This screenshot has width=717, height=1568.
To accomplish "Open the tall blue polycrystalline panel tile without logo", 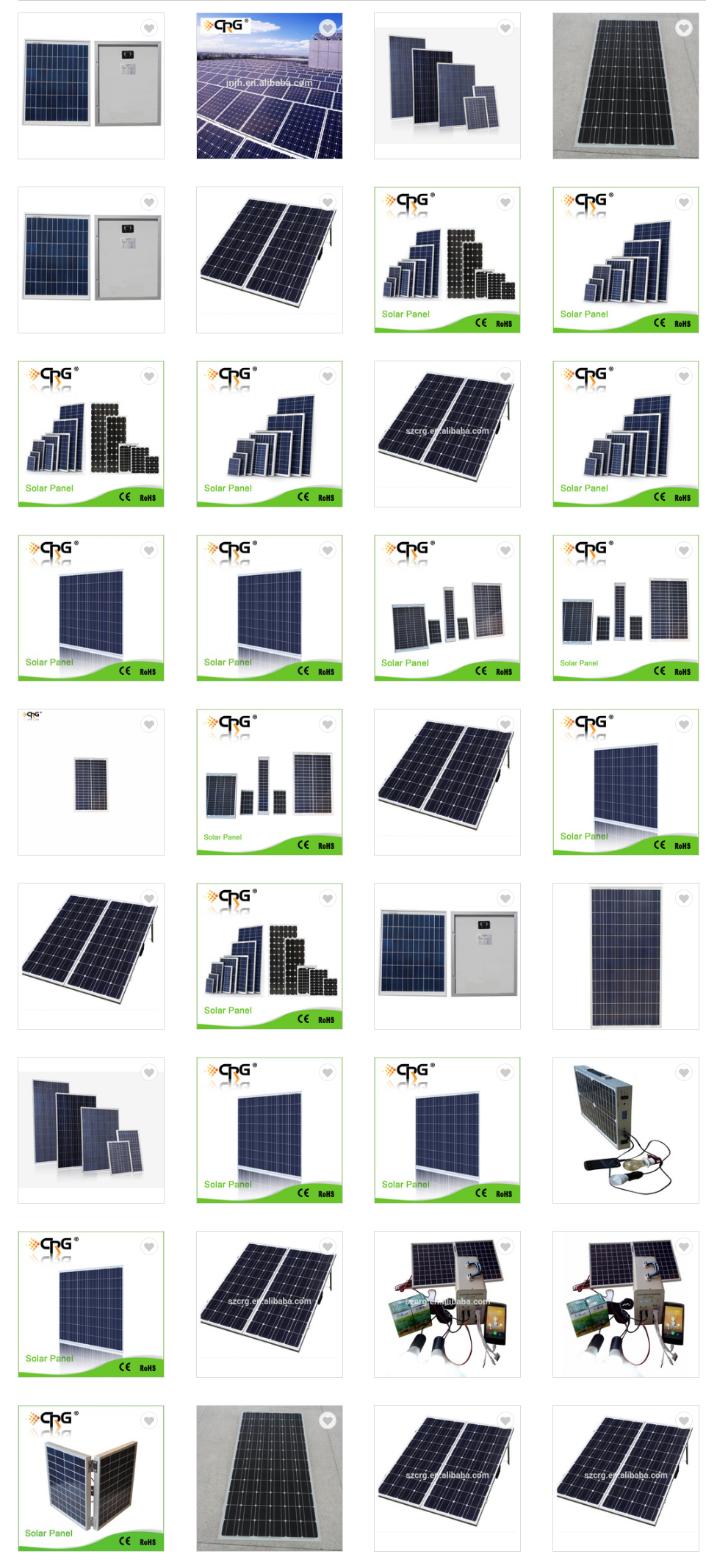I will click(x=625, y=956).
